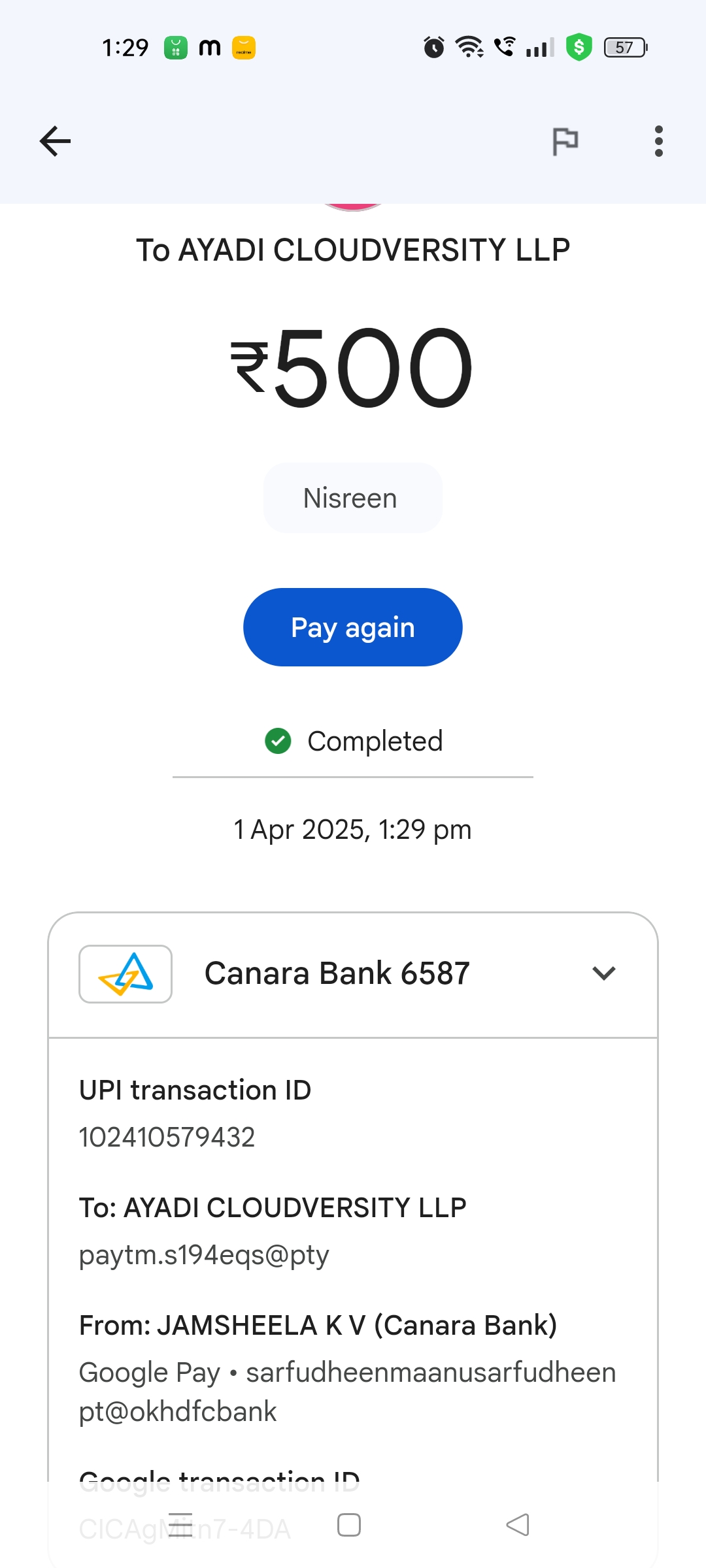Go back using the top arrow
This screenshot has width=706, height=1568.
pyautogui.click(x=55, y=141)
